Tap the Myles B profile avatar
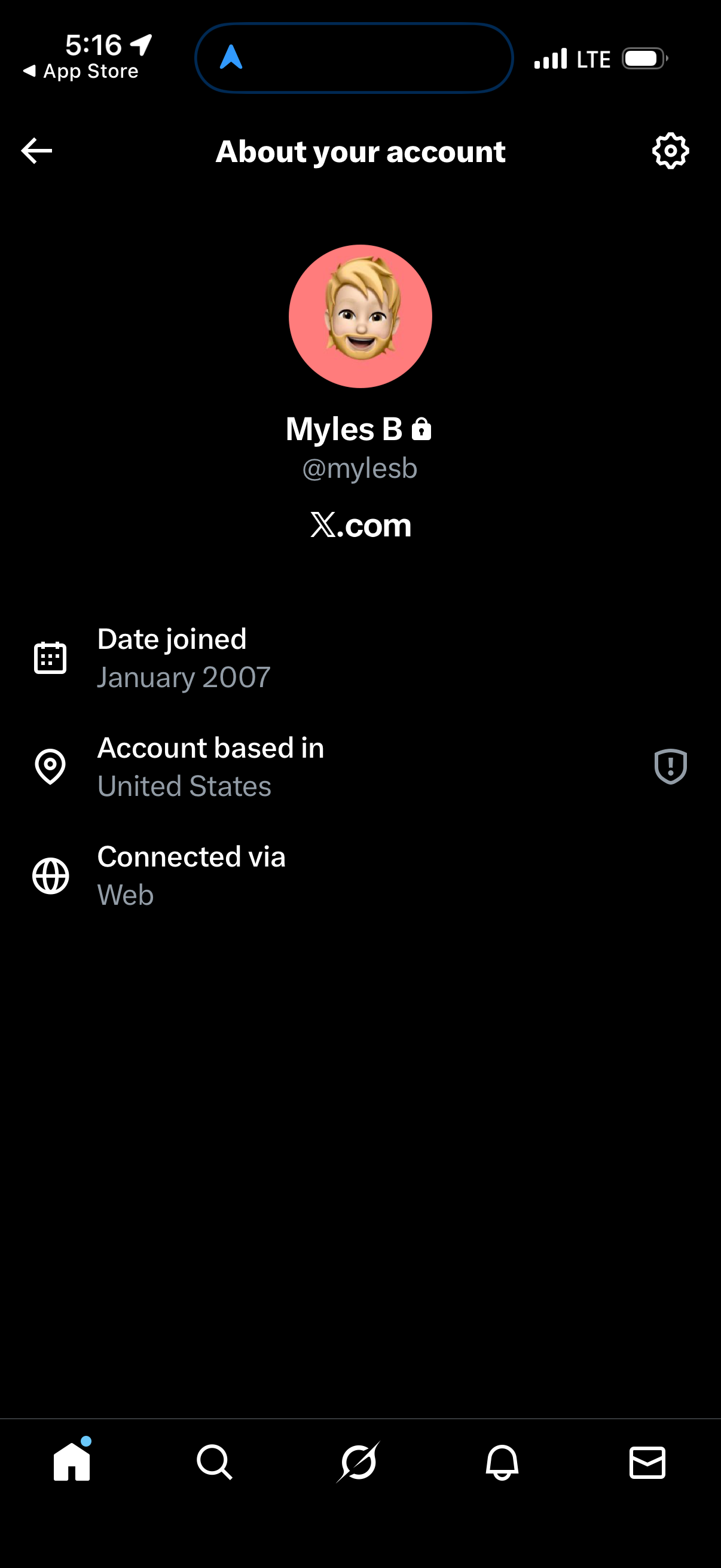The width and height of the screenshot is (721, 1568). [360, 316]
